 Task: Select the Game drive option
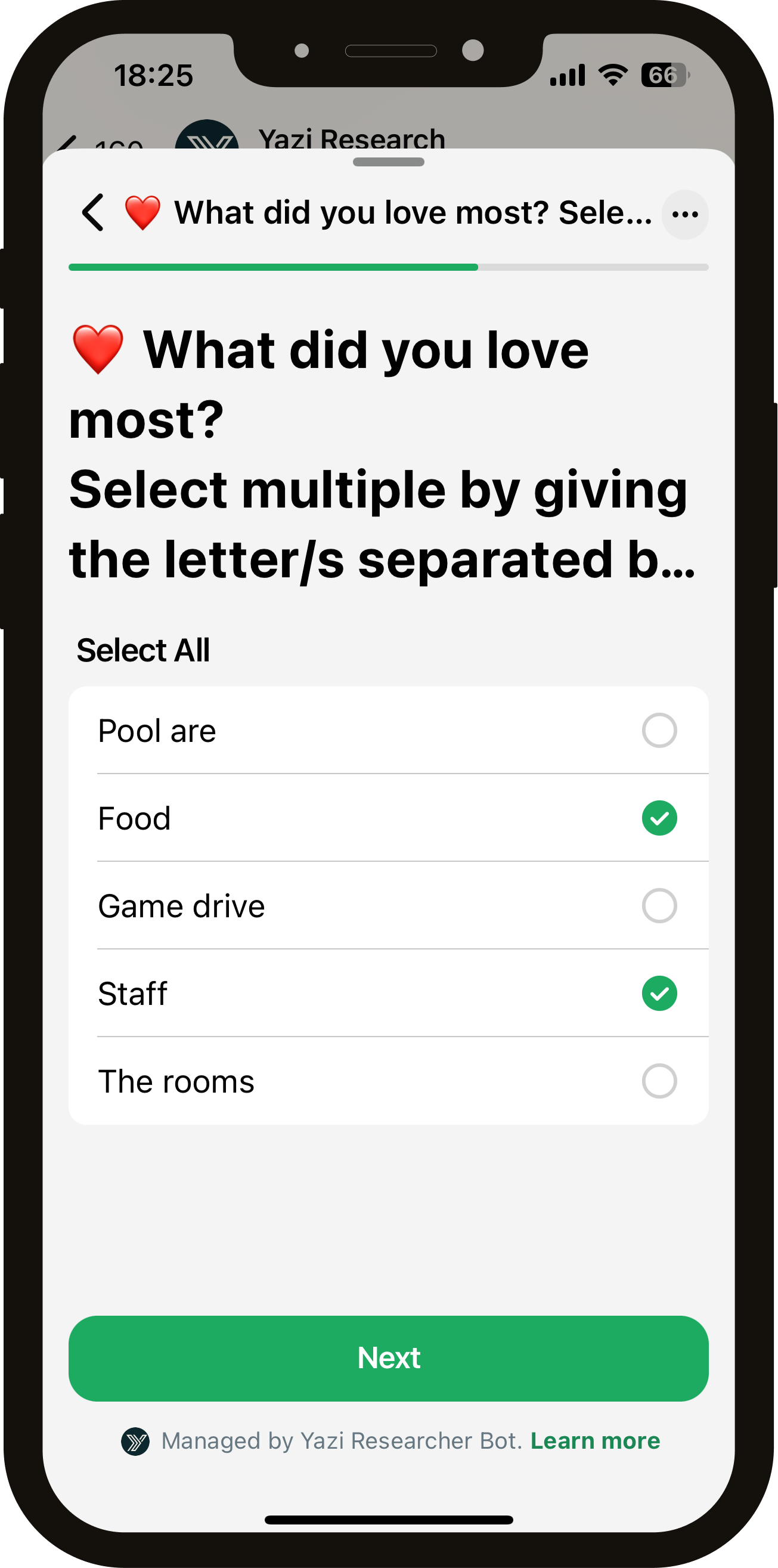(659, 906)
